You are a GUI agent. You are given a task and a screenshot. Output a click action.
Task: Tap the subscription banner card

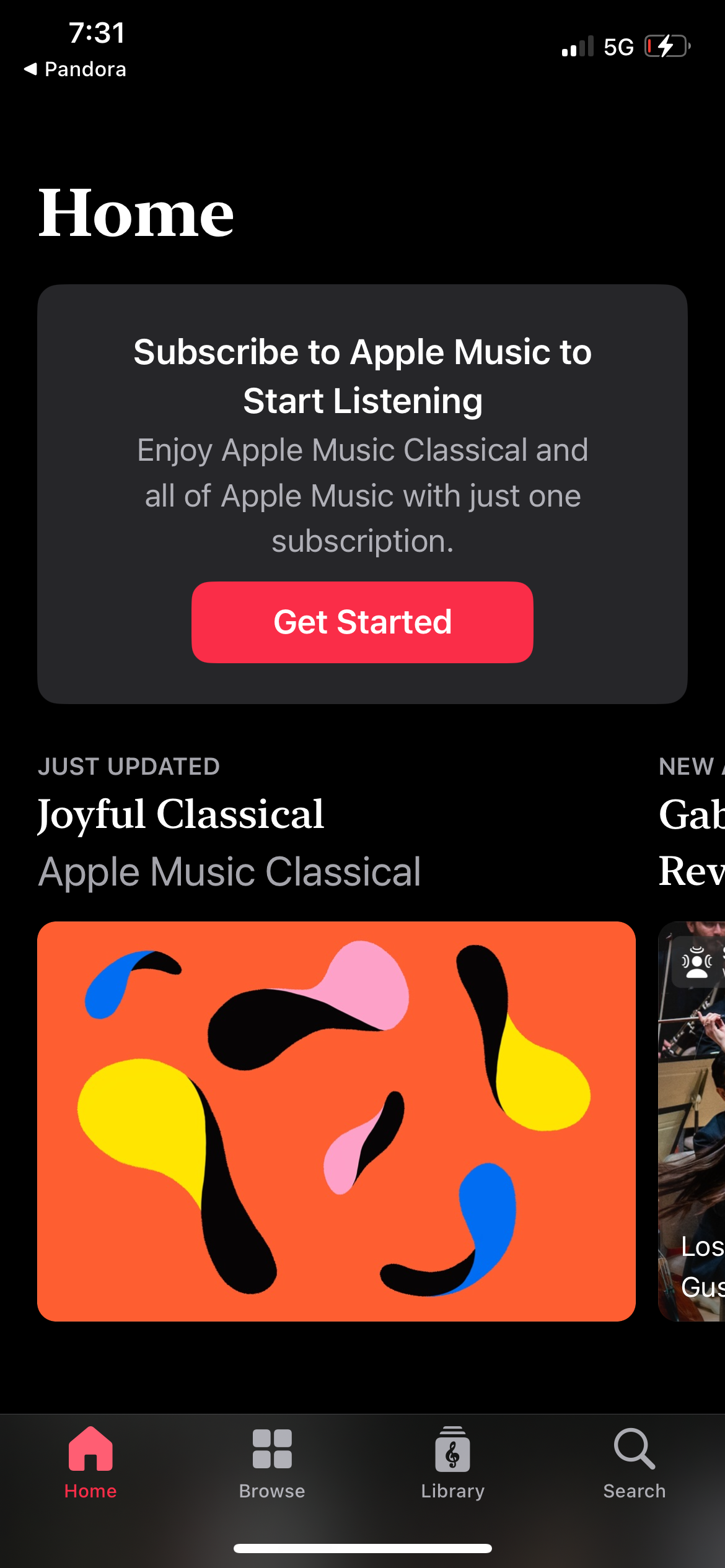click(x=362, y=495)
